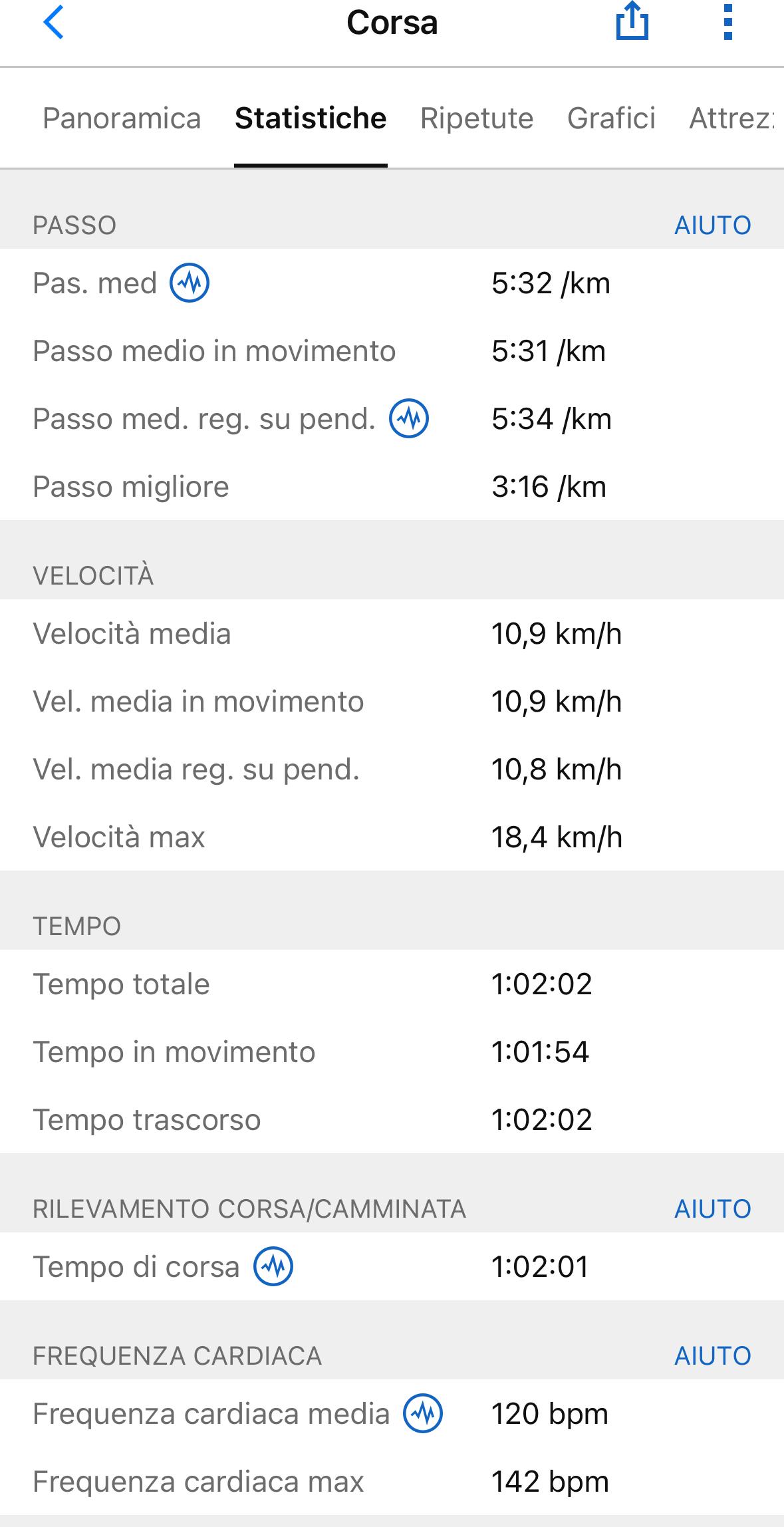Switch to the Panoramica tab

(122, 118)
